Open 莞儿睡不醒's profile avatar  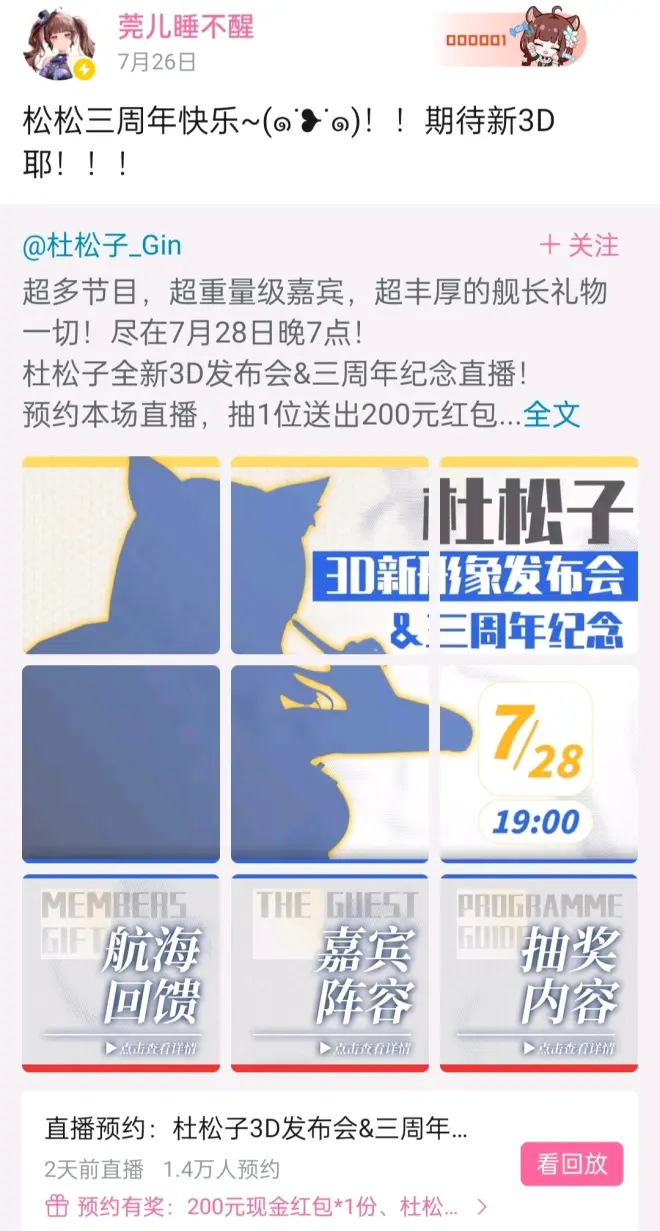tap(59, 46)
